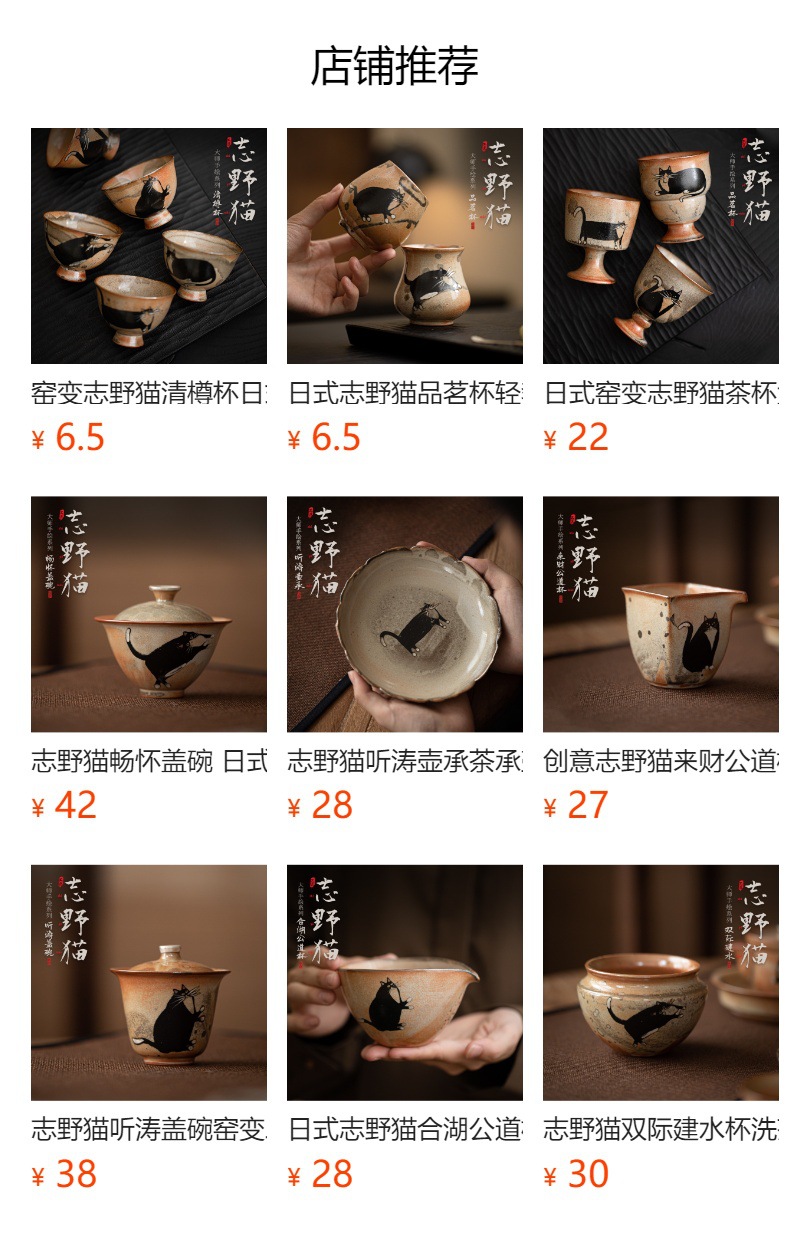Open the 志野猫听涛壶承茶承 plate listing

coord(405,660)
